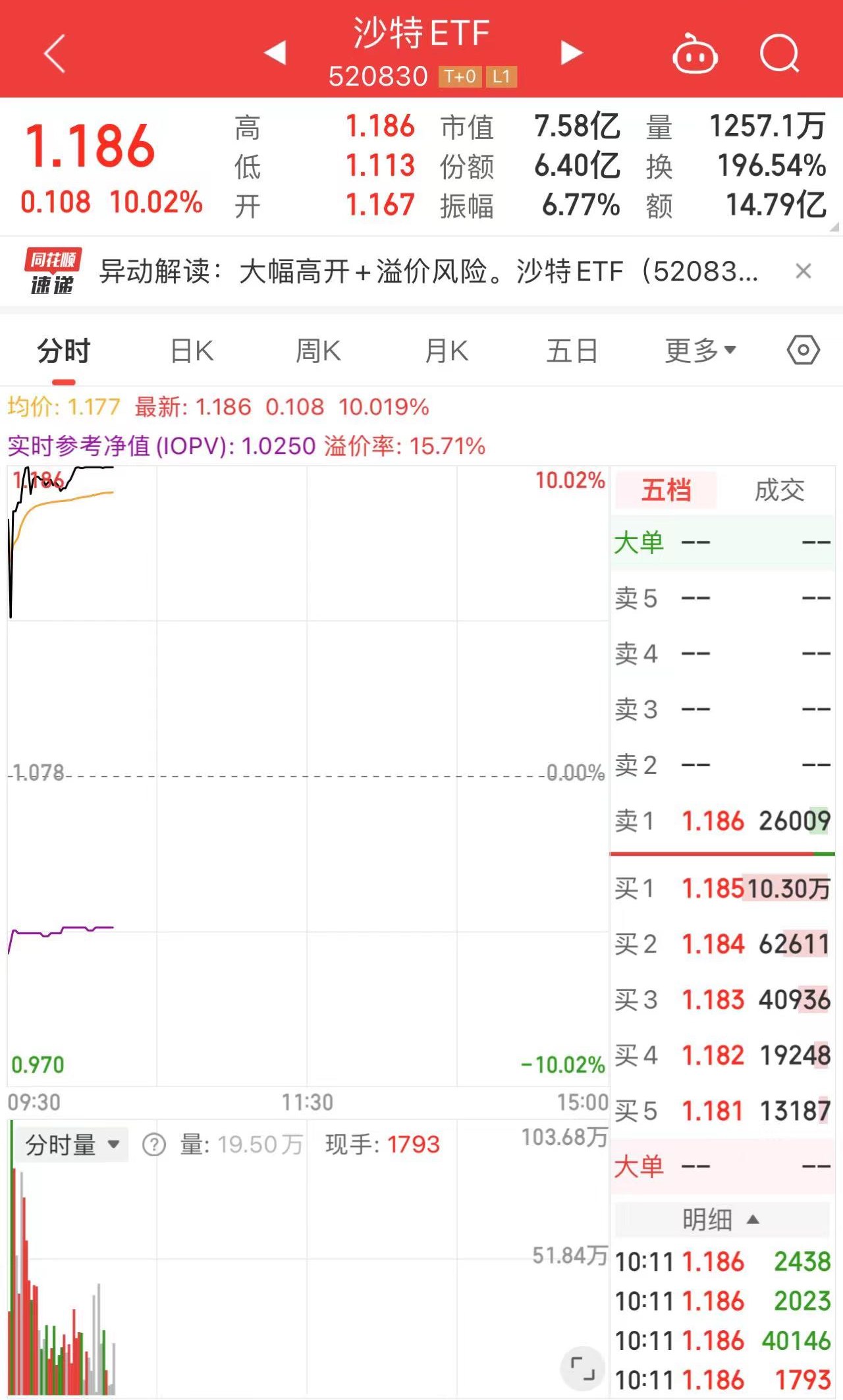Switch to the 月K chart tab
The height and width of the screenshot is (1400, 843).
[446, 351]
